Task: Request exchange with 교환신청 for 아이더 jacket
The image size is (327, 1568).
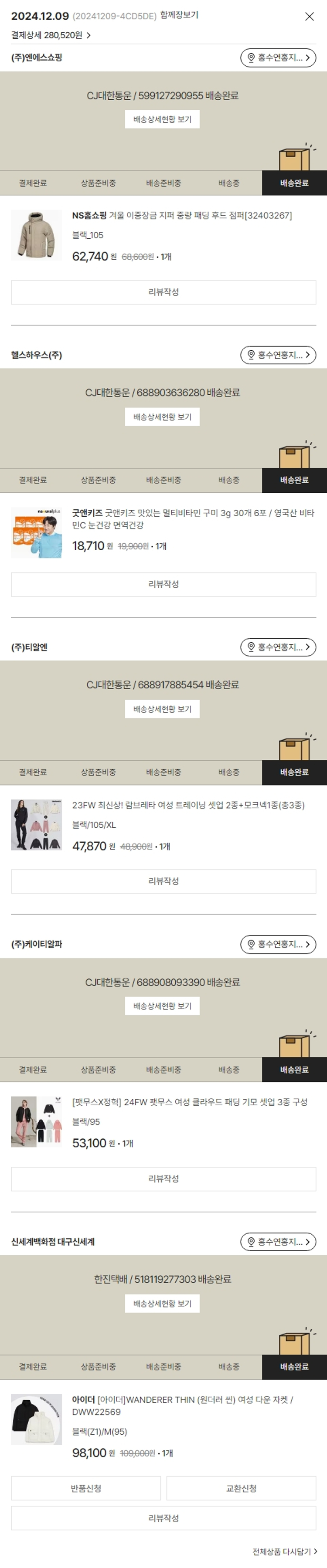Action: tap(241, 1488)
